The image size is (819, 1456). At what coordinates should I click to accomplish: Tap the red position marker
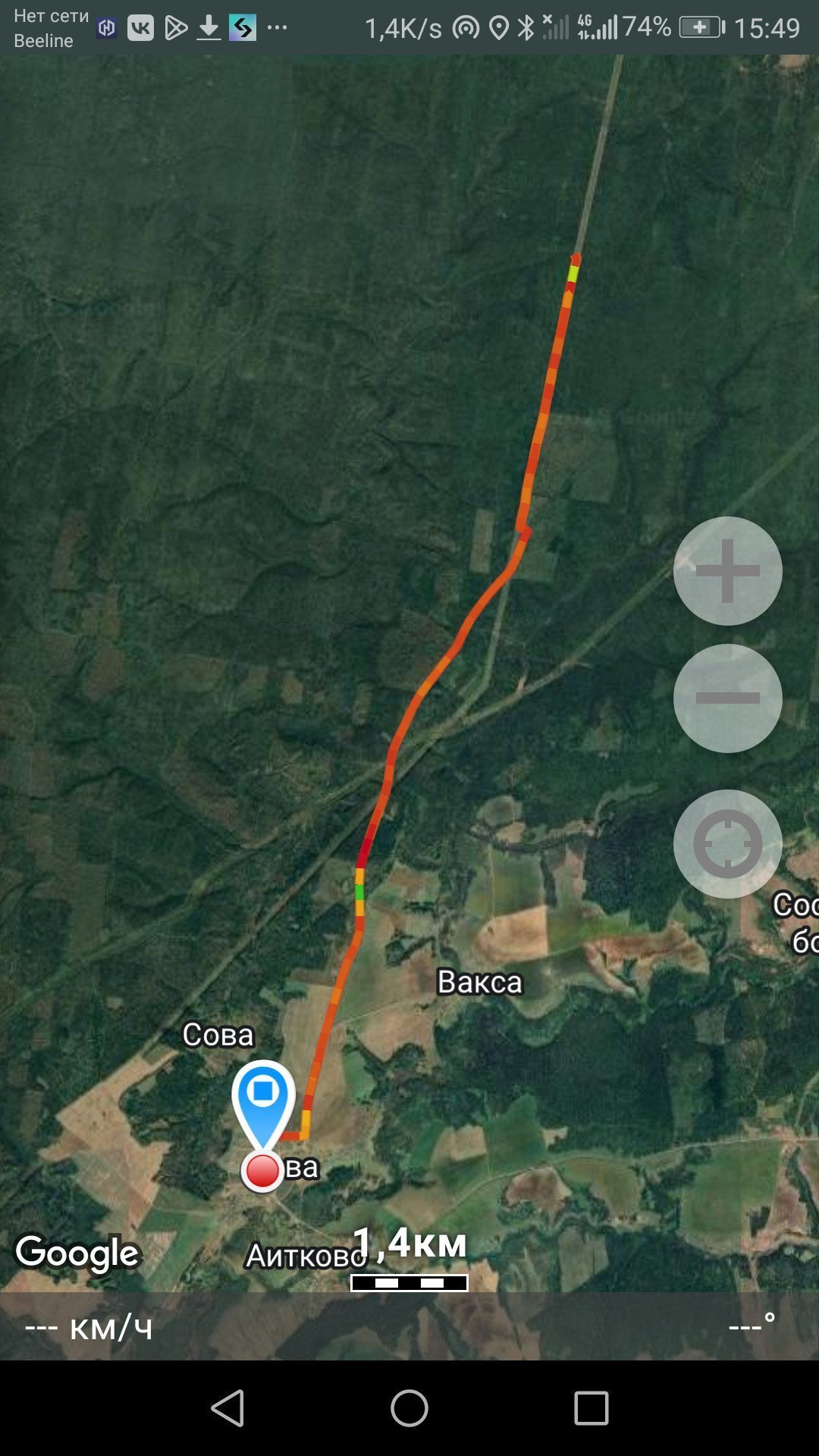tap(262, 1172)
